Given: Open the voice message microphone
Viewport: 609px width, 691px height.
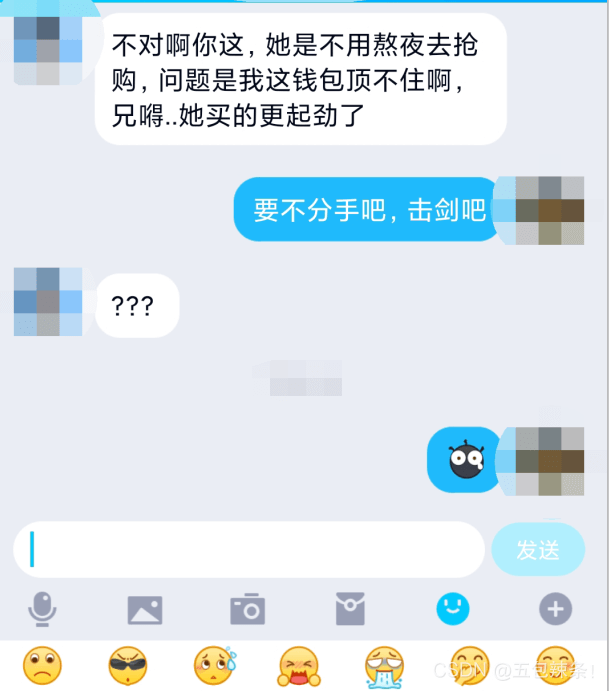Looking at the screenshot, I should (41, 608).
